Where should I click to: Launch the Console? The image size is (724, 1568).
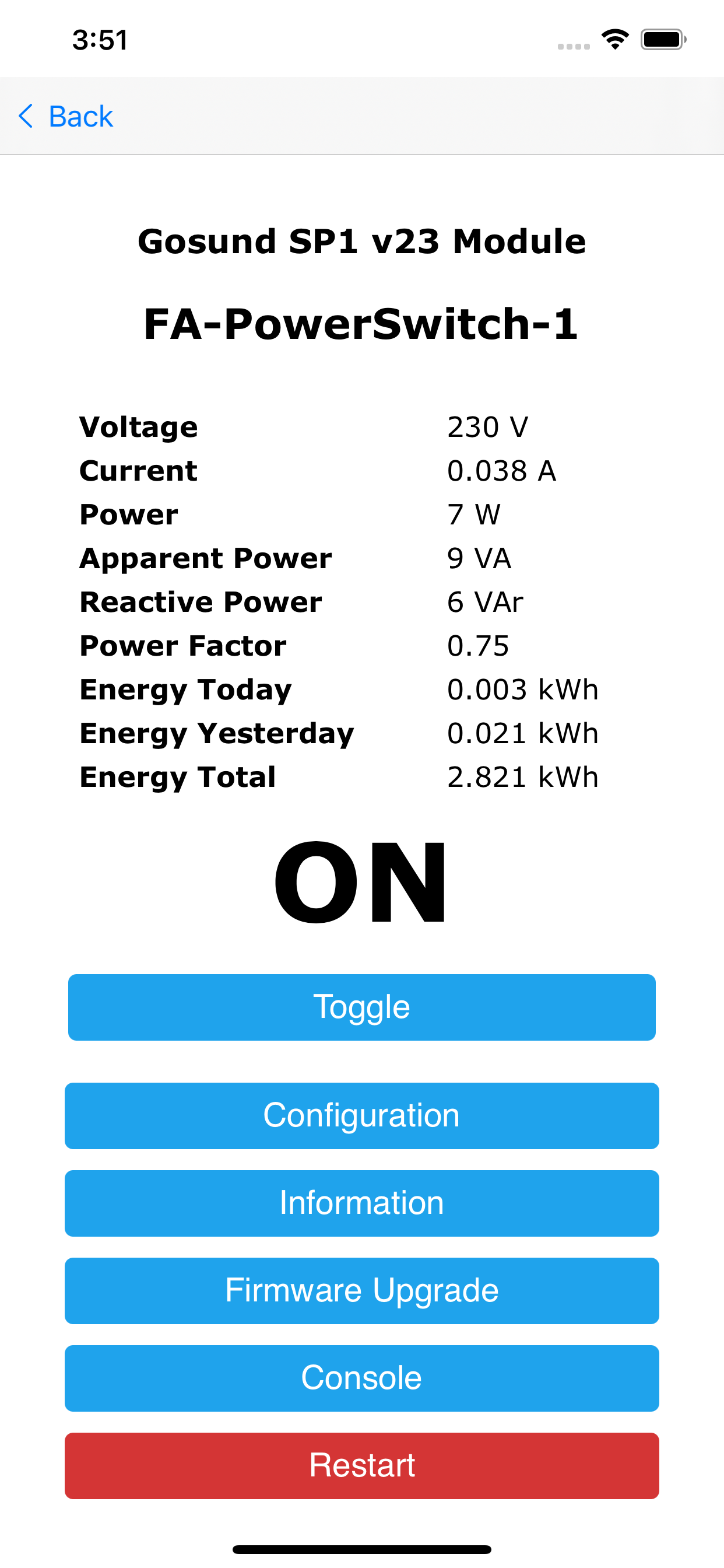362,1378
